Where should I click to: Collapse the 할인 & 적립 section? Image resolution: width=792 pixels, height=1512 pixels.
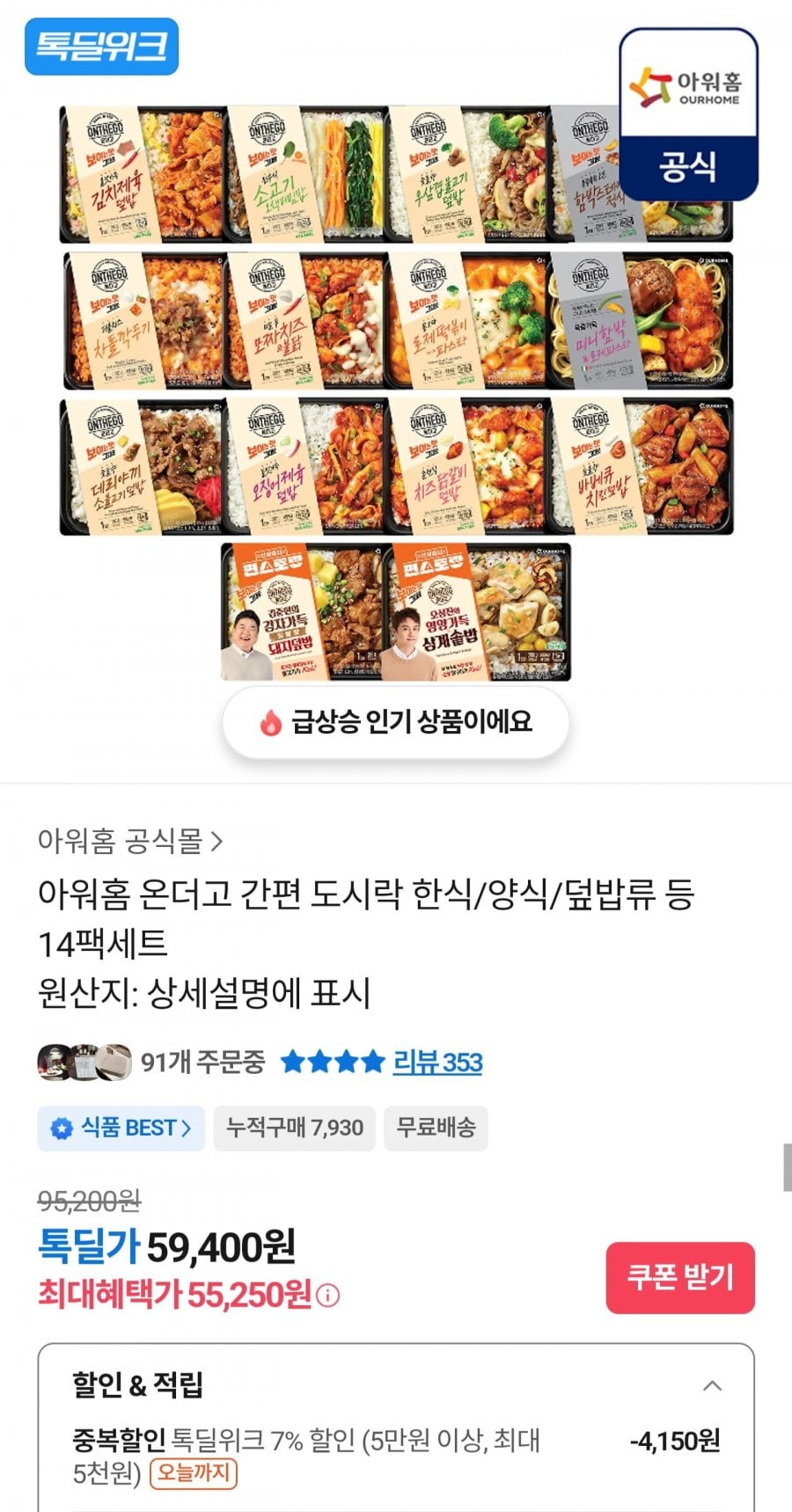pos(712,1386)
